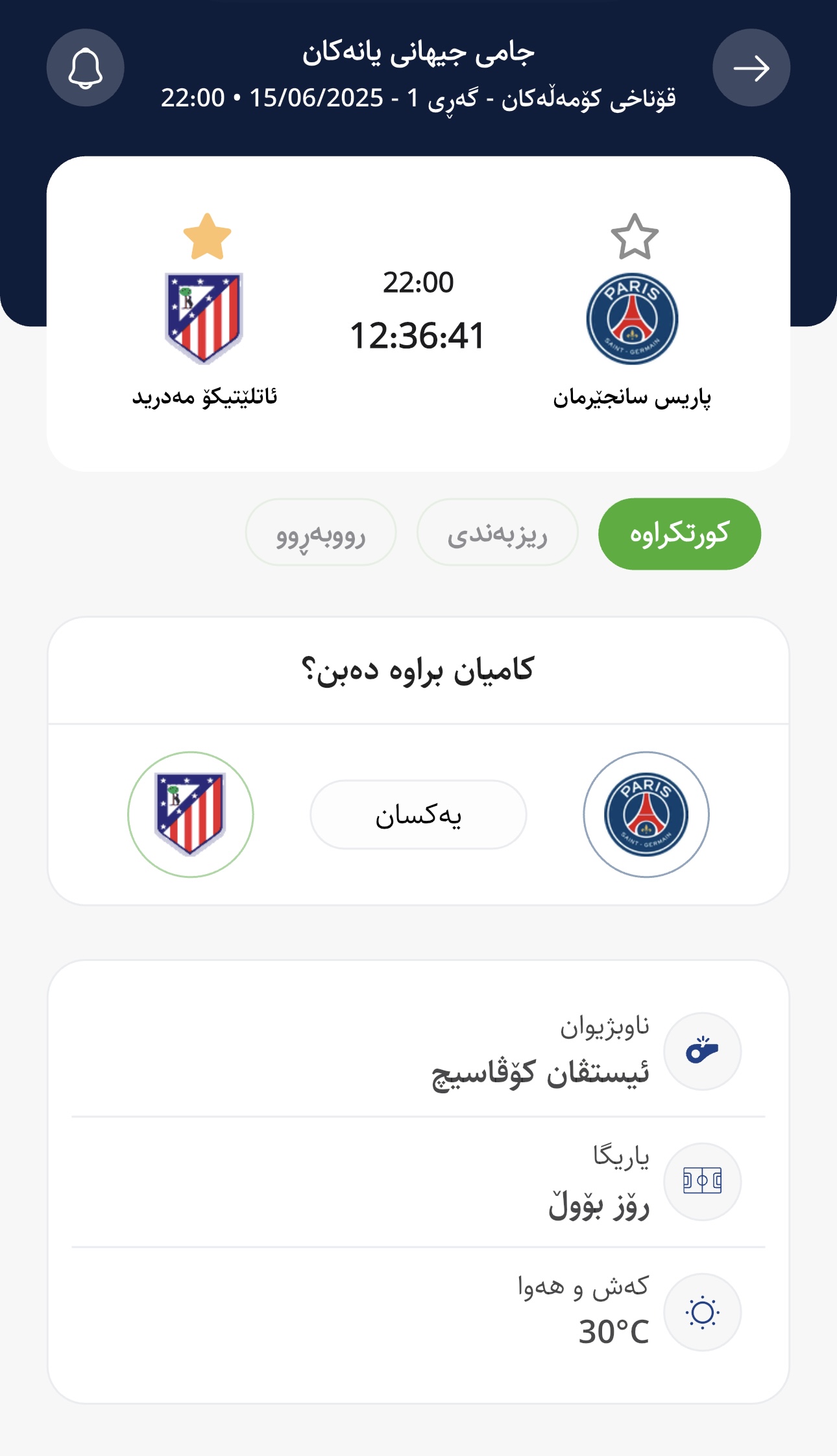Vote for a draw with یەکسان
Viewport: 837px width, 1456px height.
(418, 814)
